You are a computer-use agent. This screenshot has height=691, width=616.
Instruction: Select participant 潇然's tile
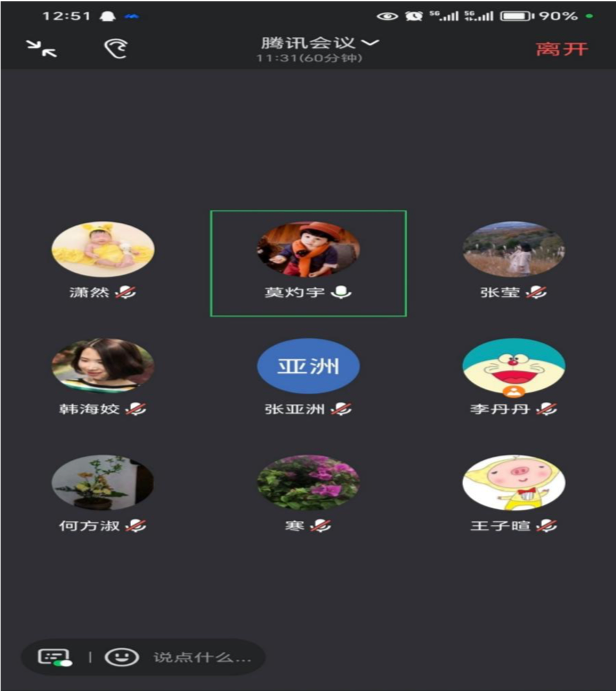(x=103, y=250)
